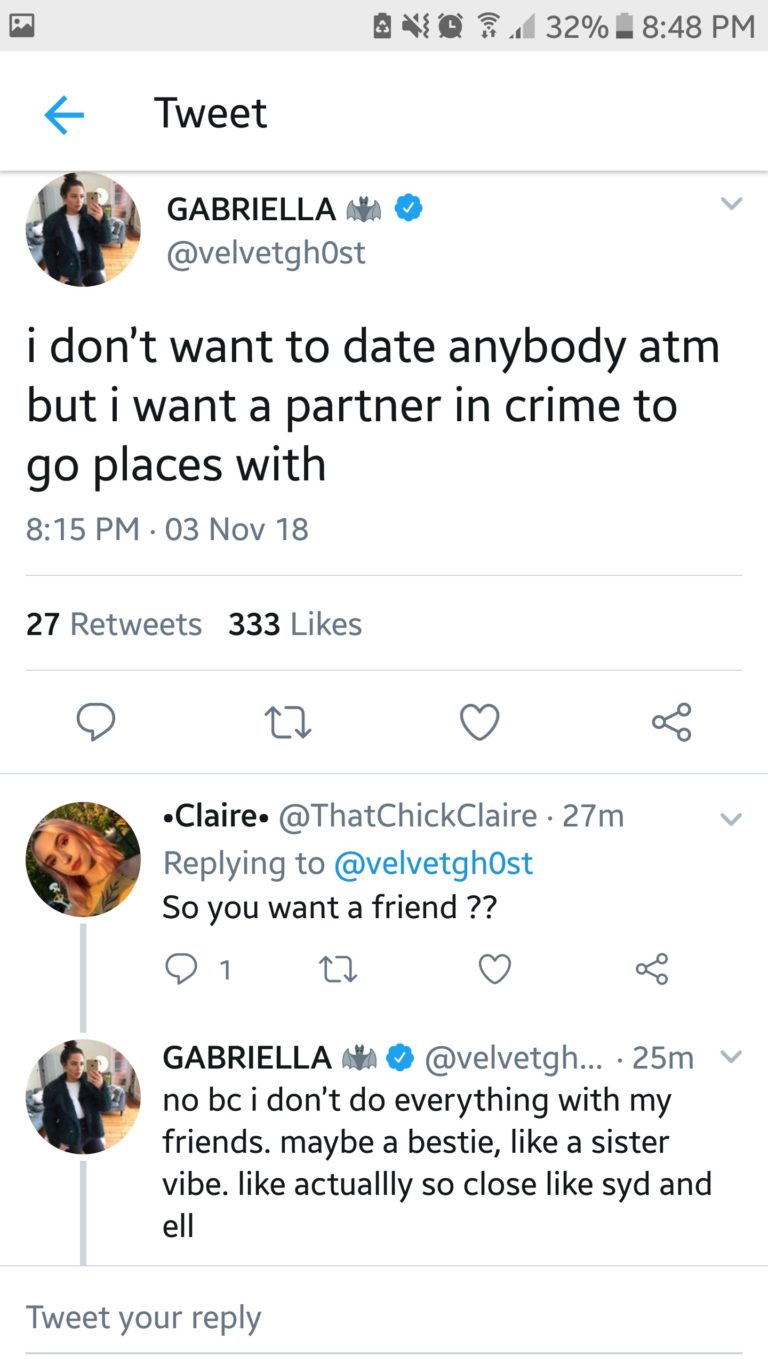View the 27 Retweets list
This screenshot has height=1365, width=768.
pyautogui.click(x=114, y=624)
